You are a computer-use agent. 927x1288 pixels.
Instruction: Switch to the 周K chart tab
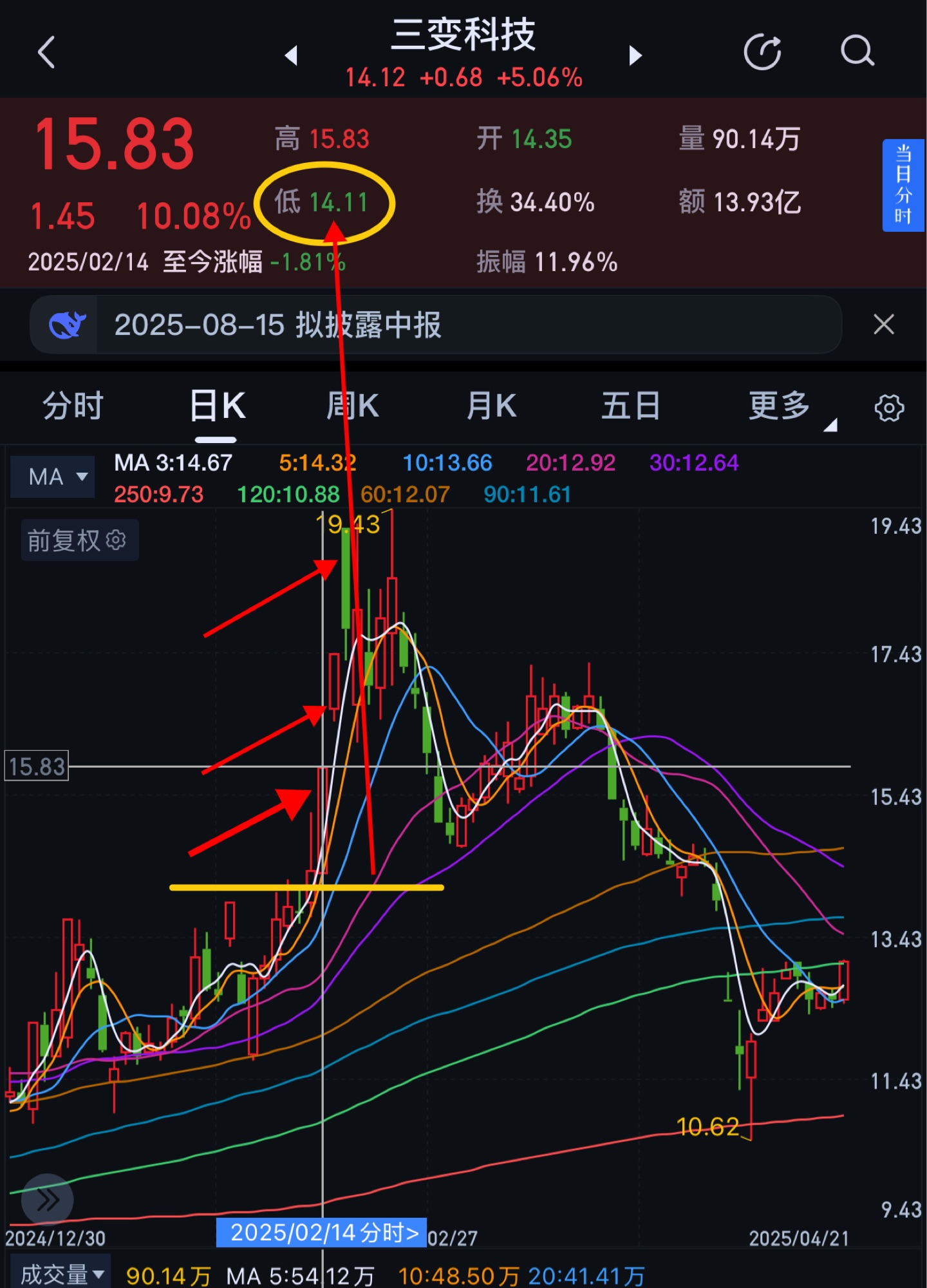coord(352,406)
